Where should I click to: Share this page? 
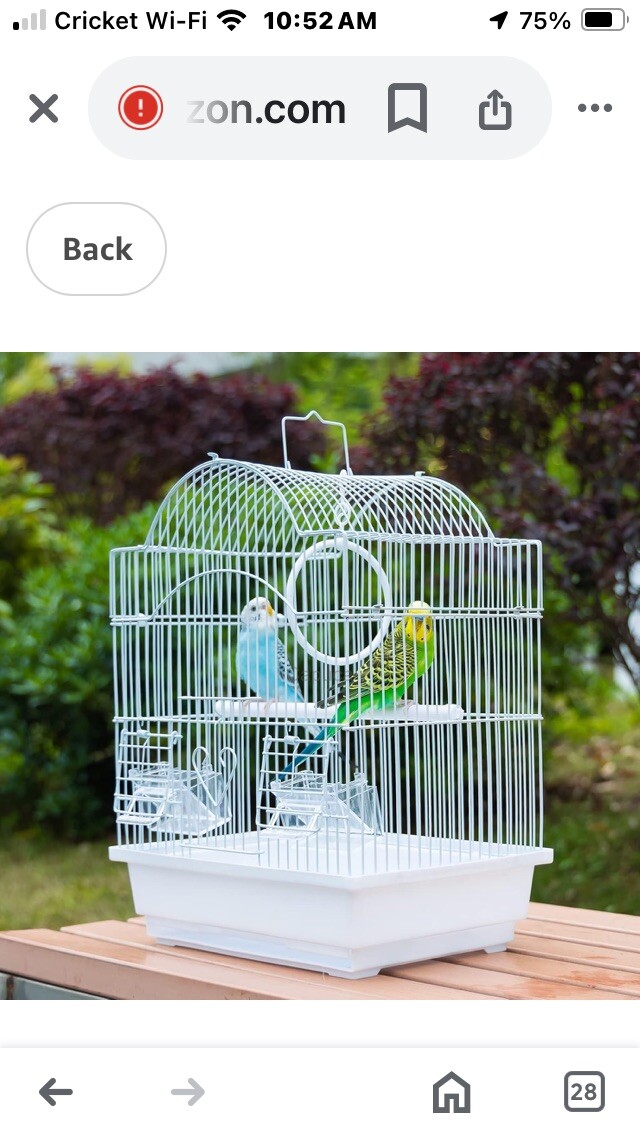tap(495, 109)
